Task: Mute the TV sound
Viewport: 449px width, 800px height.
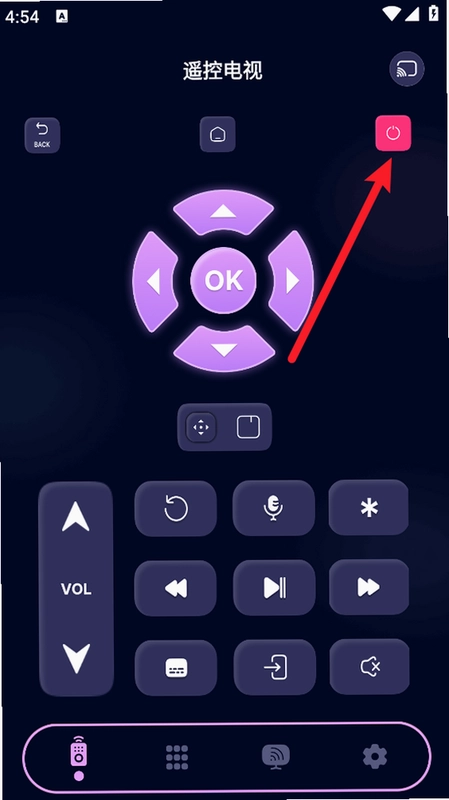Action: (369, 666)
